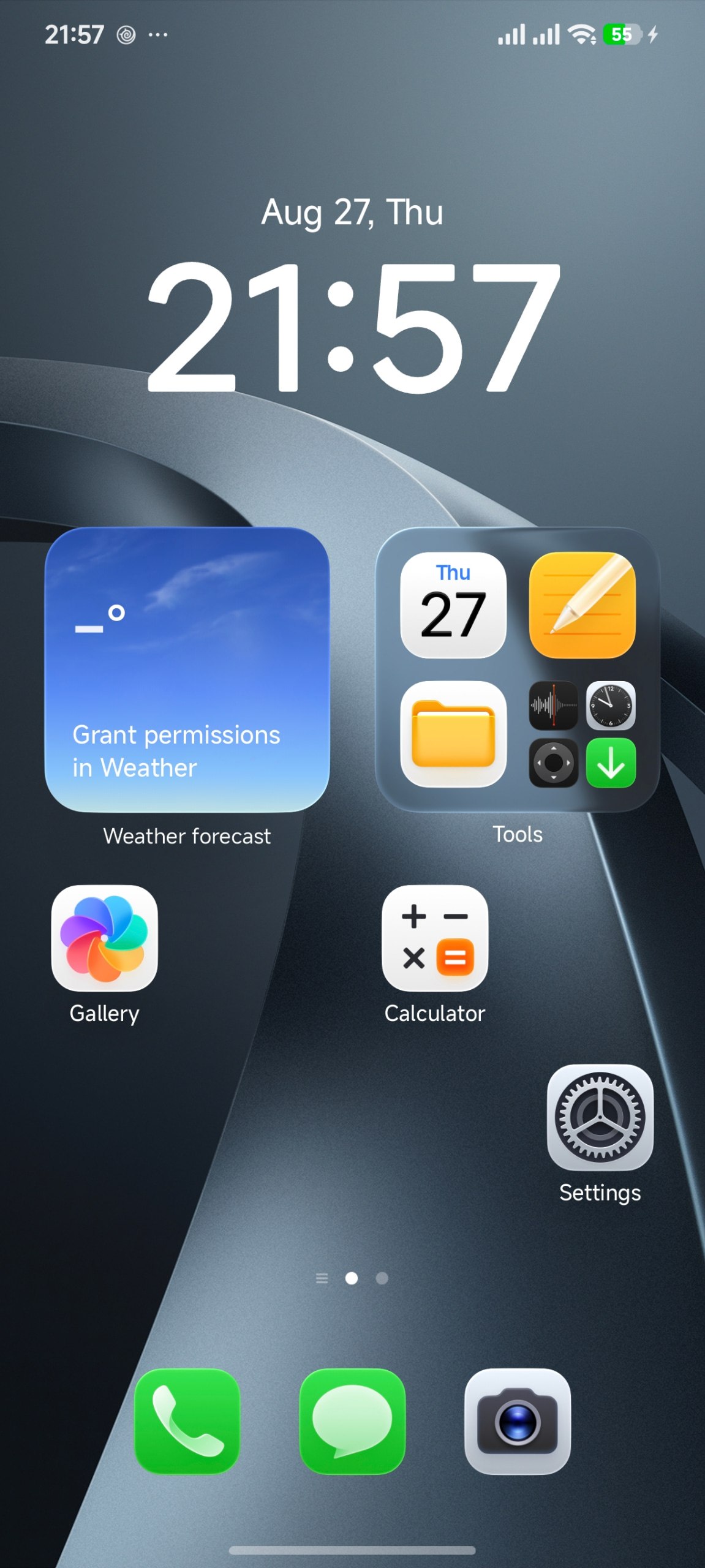Screen dimensions: 705x1568
Task: Go to the second home screen page dot
Action: point(382,1278)
